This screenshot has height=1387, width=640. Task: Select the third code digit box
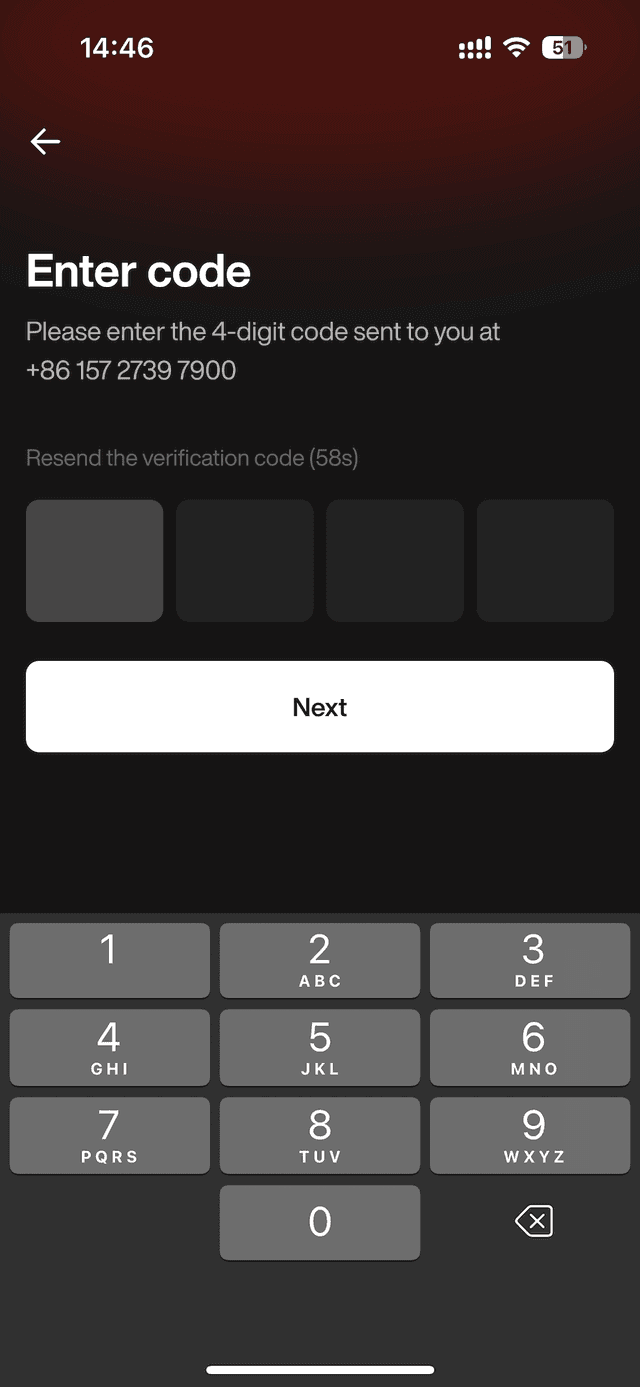pos(395,561)
